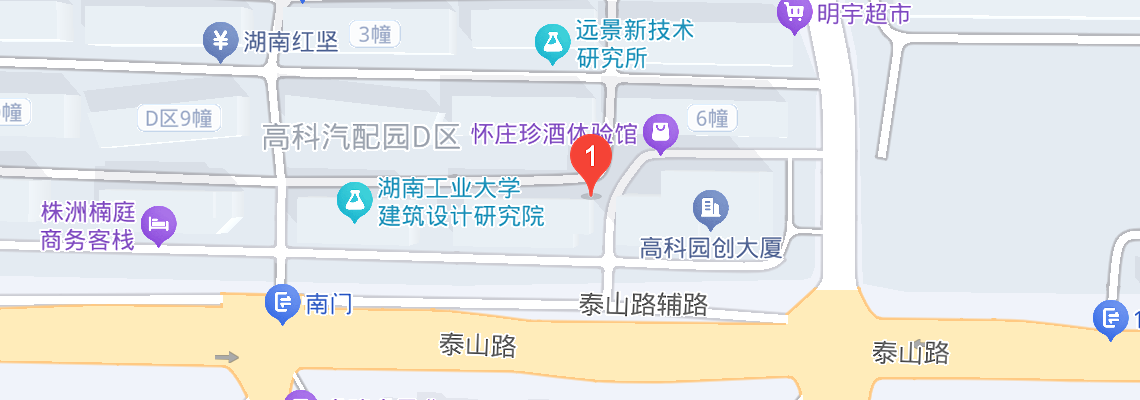Select the 远景新技术研究所 marker

click(550, 42)
